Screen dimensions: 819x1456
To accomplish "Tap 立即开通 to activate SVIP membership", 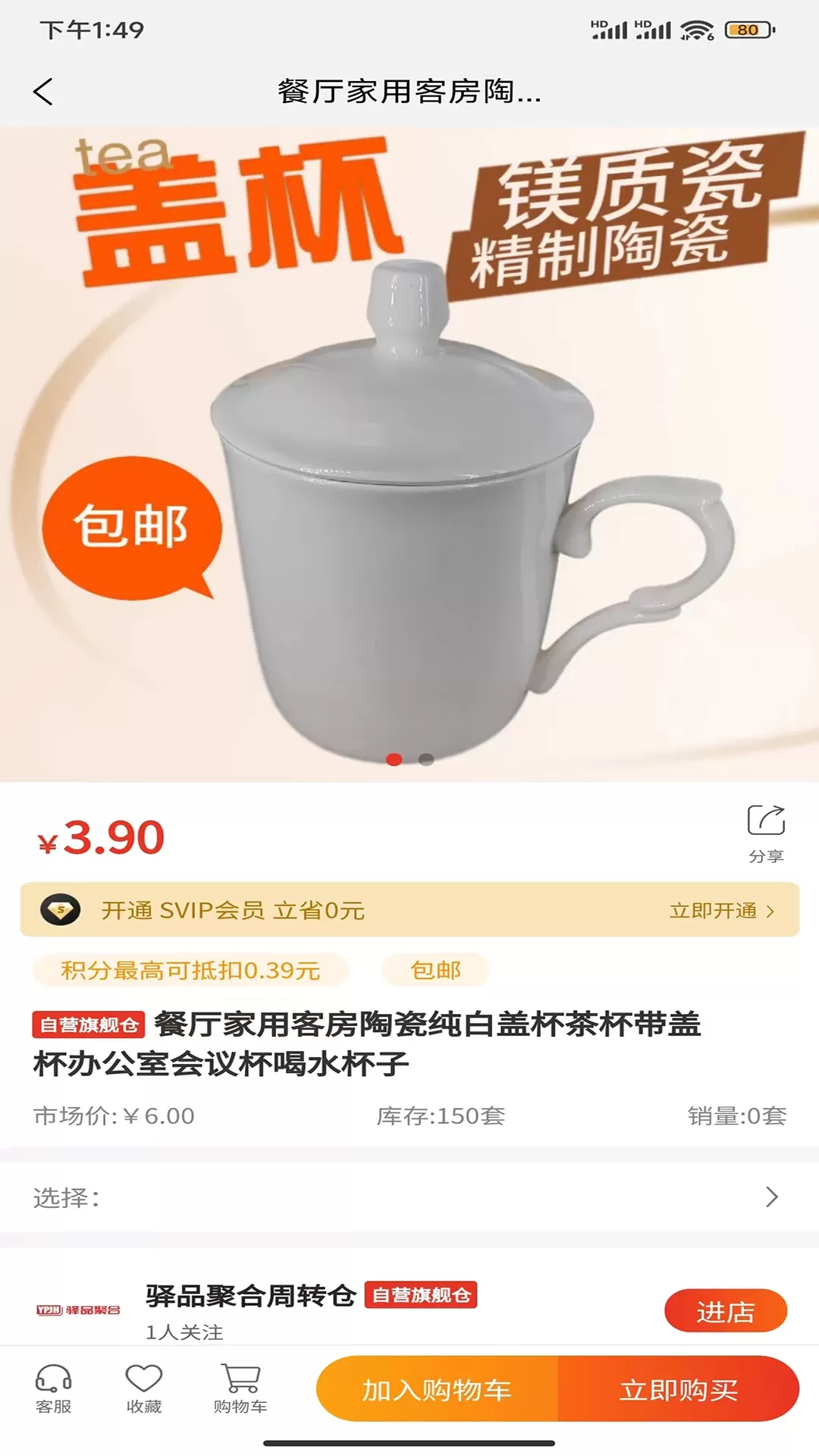I will [721, 910].
